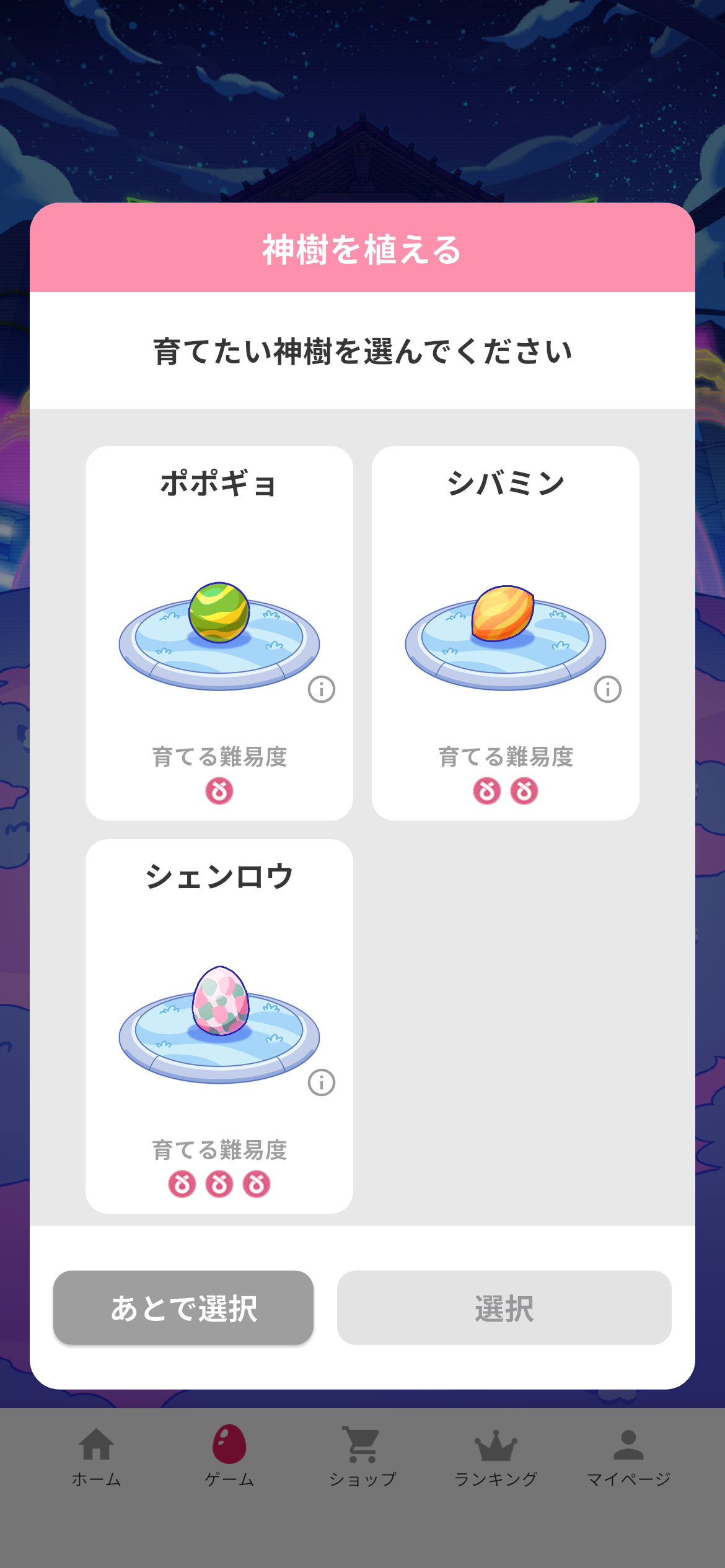The width and height of the screenshot is (725, 1568).
Task: Pick the シェンロウ sacred tree card
Action: tap(219, 1025)
